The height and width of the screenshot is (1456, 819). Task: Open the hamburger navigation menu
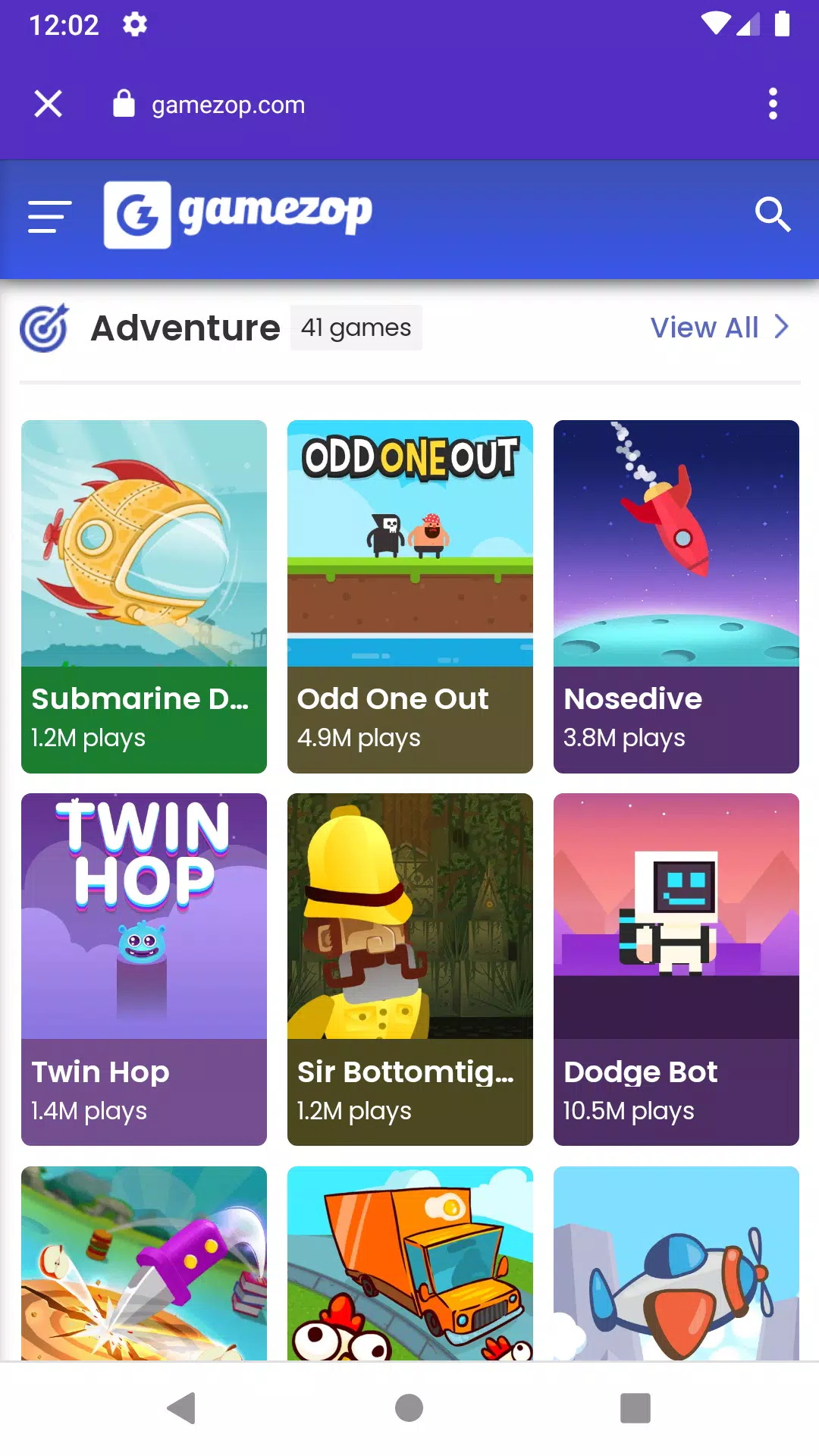pos(50,216)
